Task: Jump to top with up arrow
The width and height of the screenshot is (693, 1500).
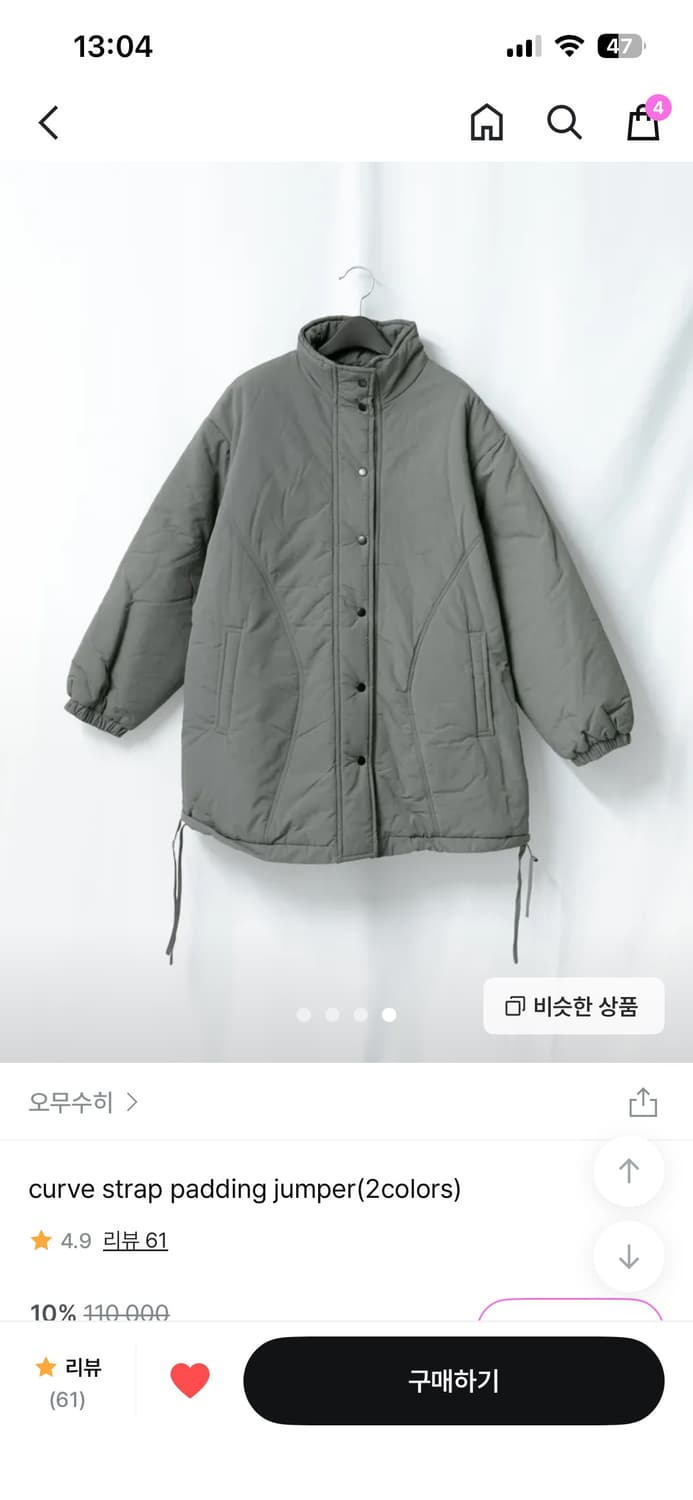Action: pos(628,1171)
